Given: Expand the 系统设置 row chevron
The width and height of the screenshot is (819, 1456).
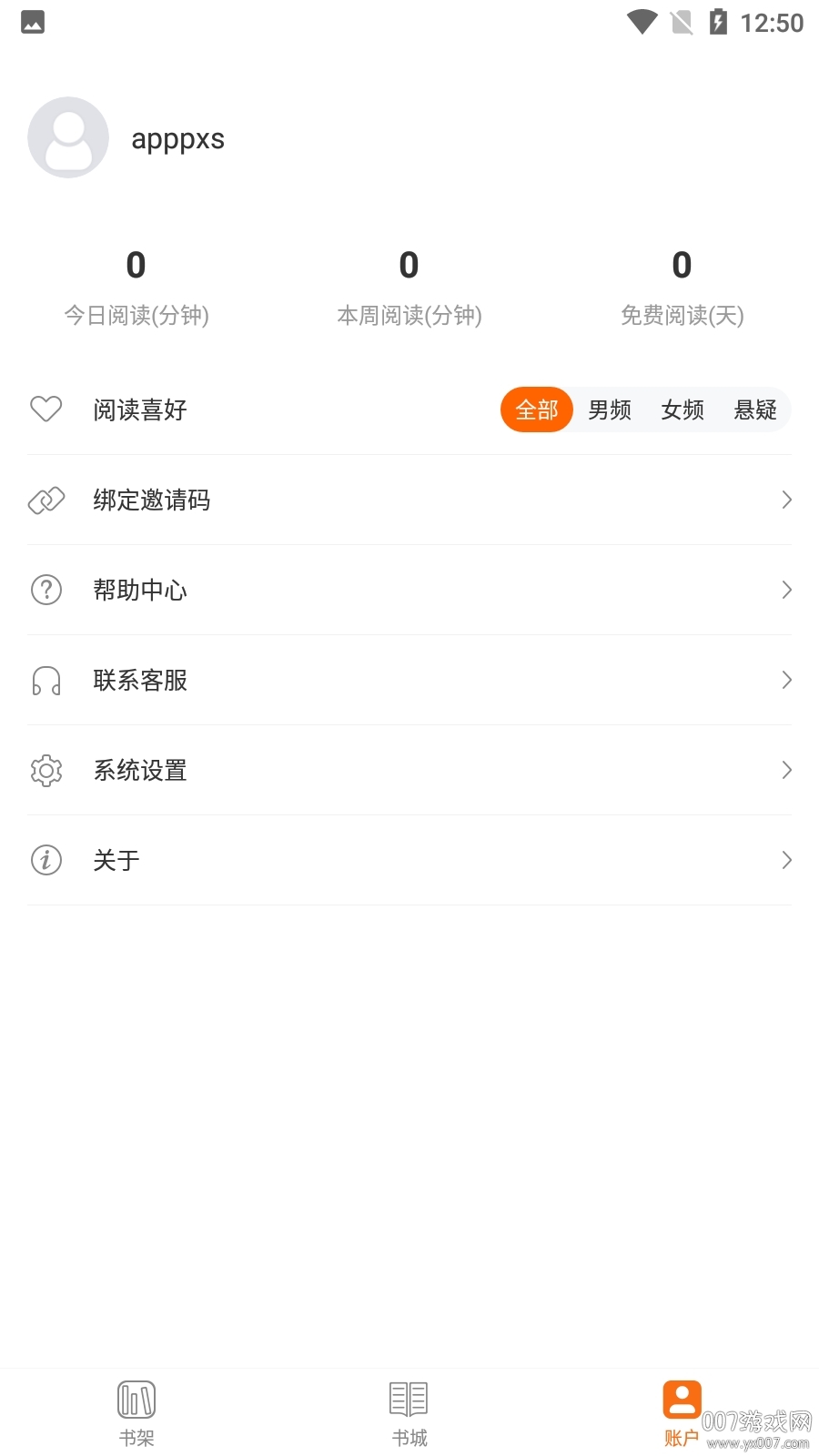Looking at the screenshot, I should coord(787,770).
